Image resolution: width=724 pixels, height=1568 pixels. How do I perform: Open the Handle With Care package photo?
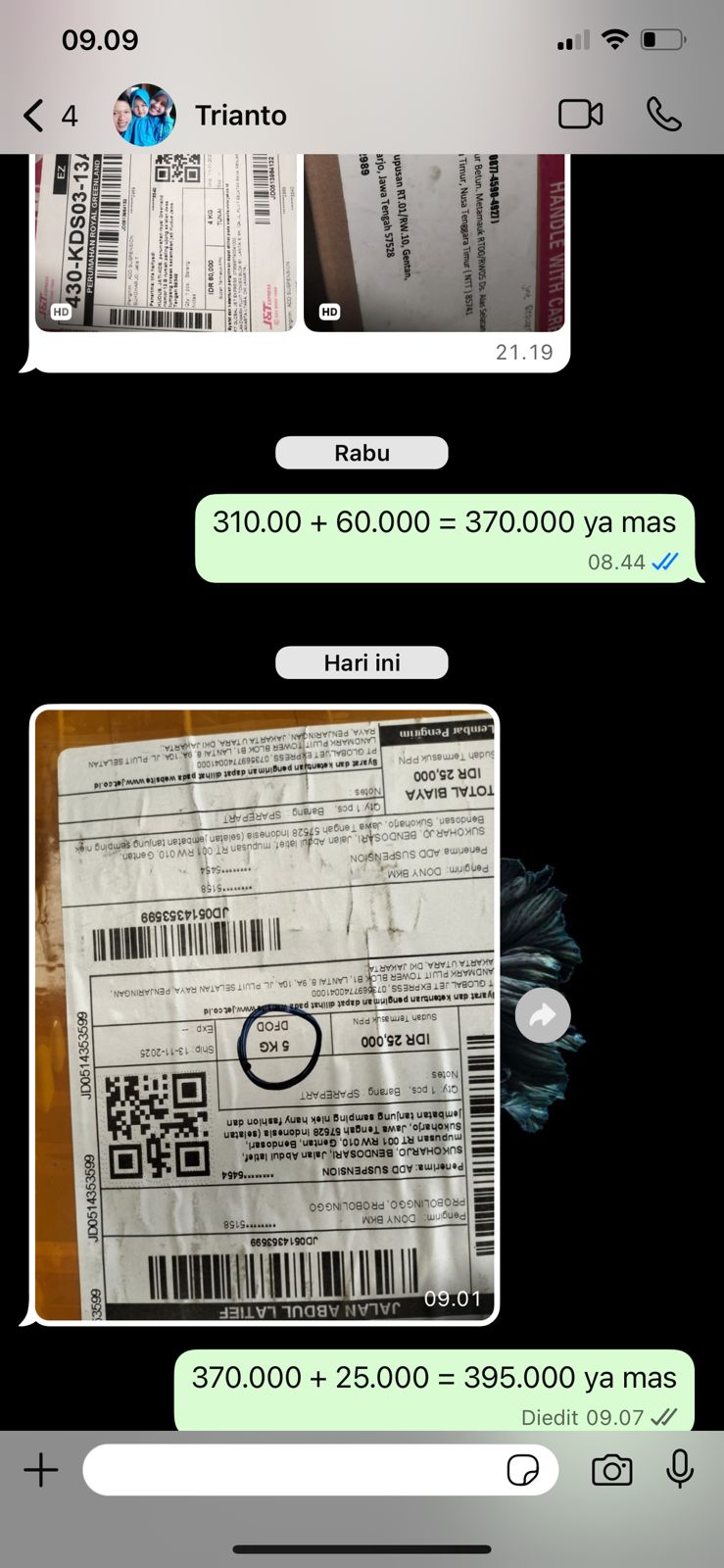click(x=434, y=243)
